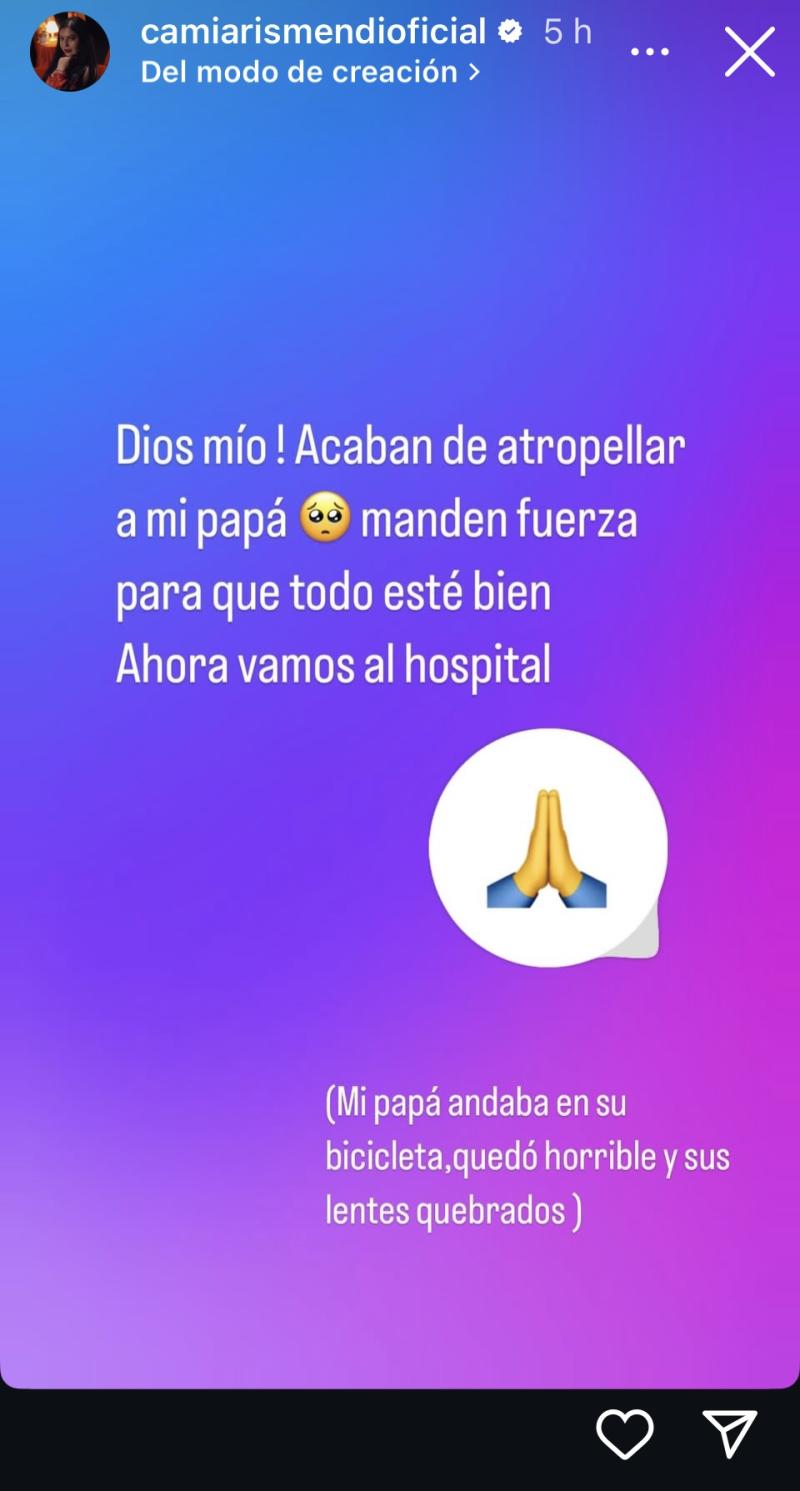
Task: Select the parenthetical text about the bicycle
Action: 530,1156
